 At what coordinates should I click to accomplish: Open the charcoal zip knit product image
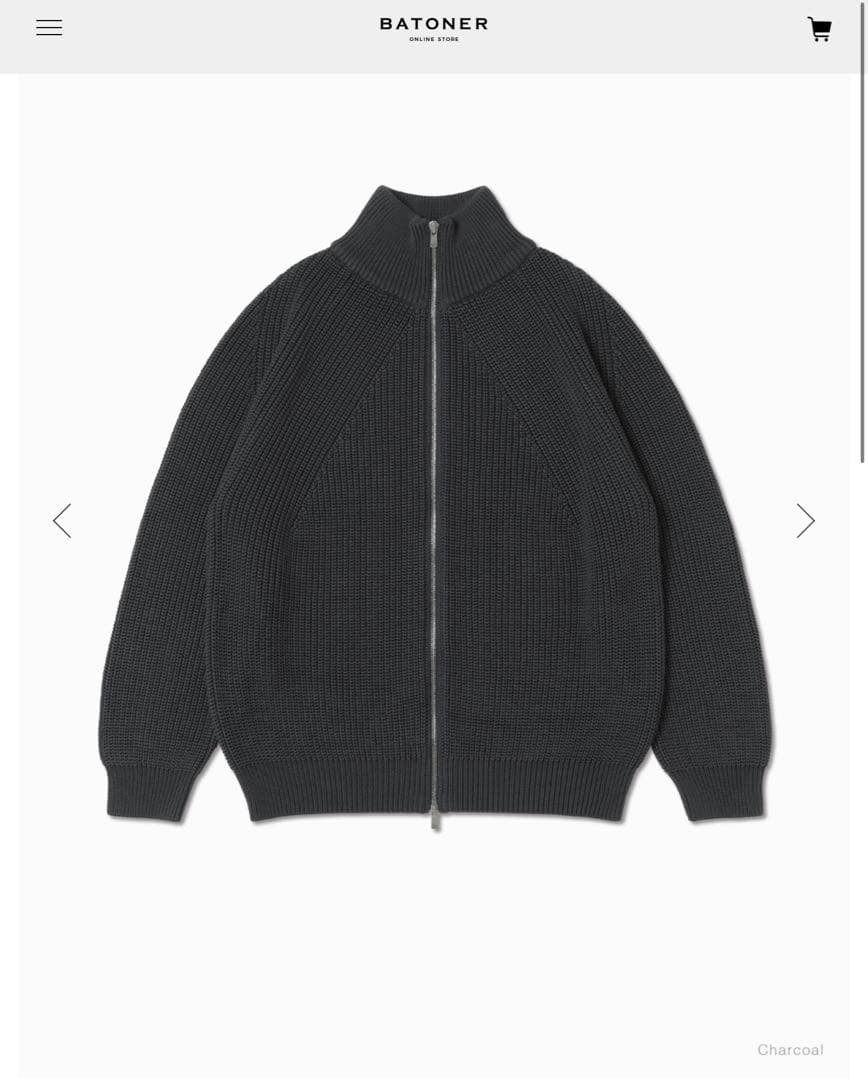click(434, 510)
